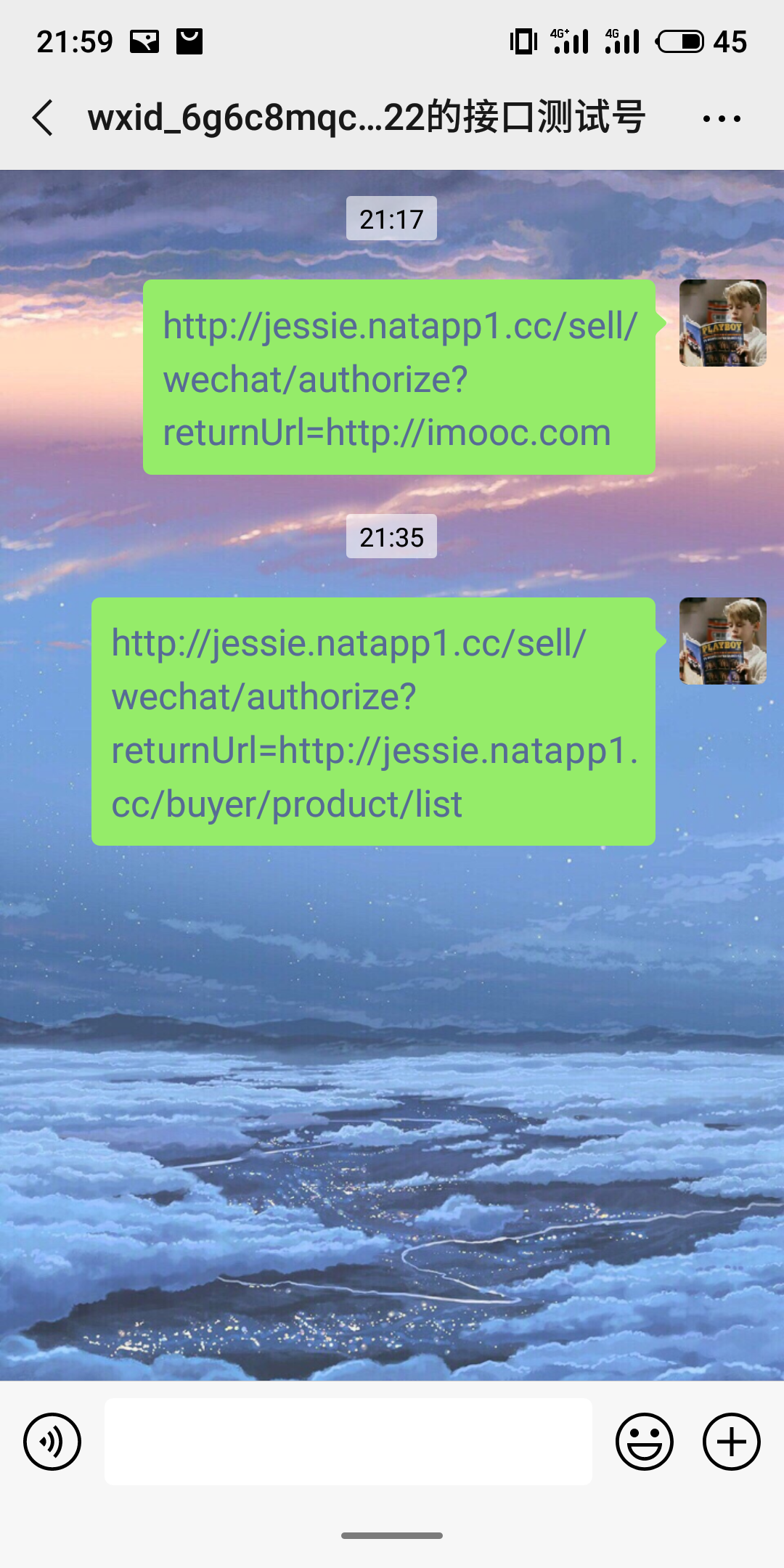Open the plus attachment options
Screen dimensions: 784x1568
[x=731, y=1442]
